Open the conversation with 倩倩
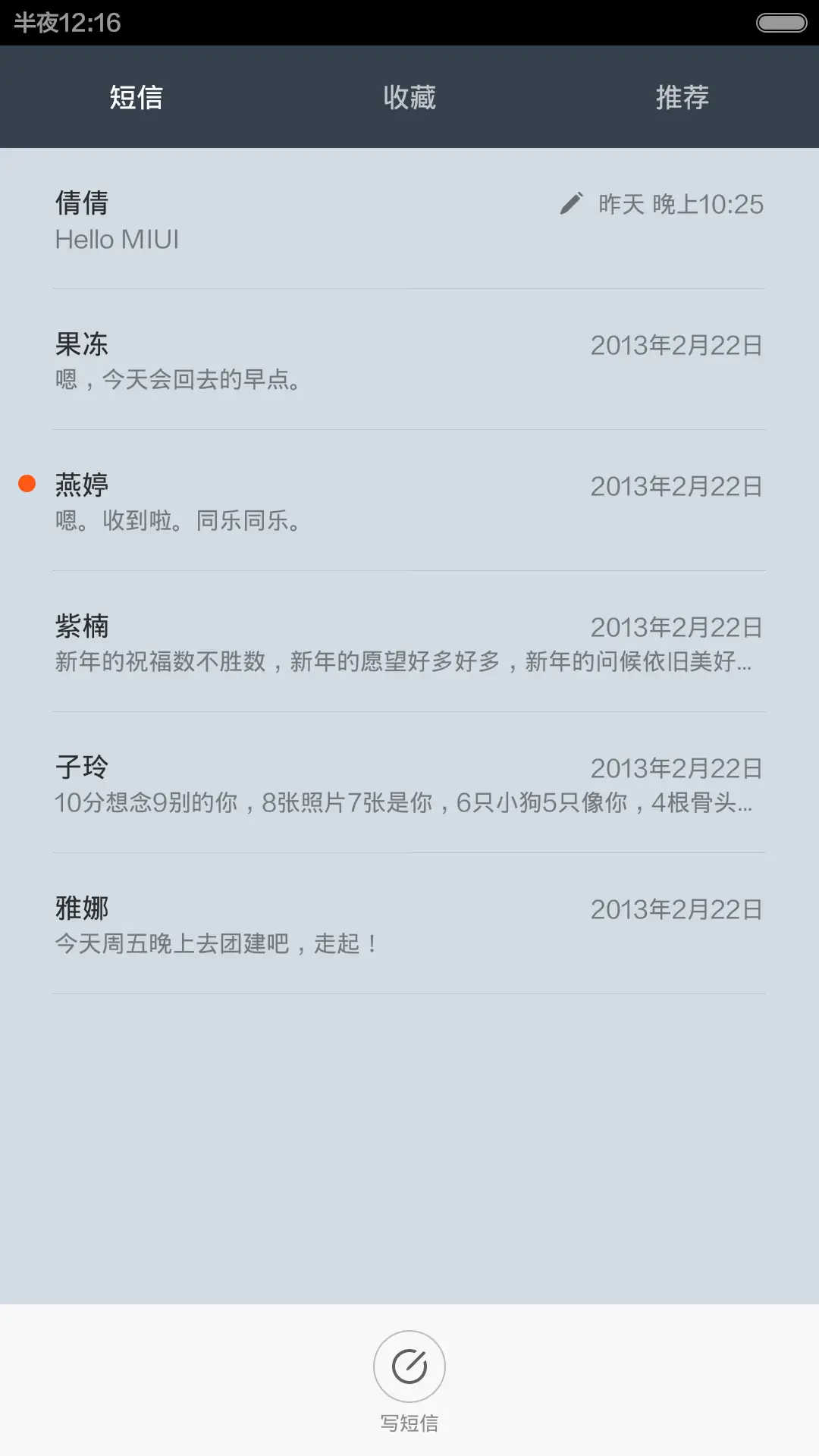Viewport: 819px width, 1456px height. [409, 220]
